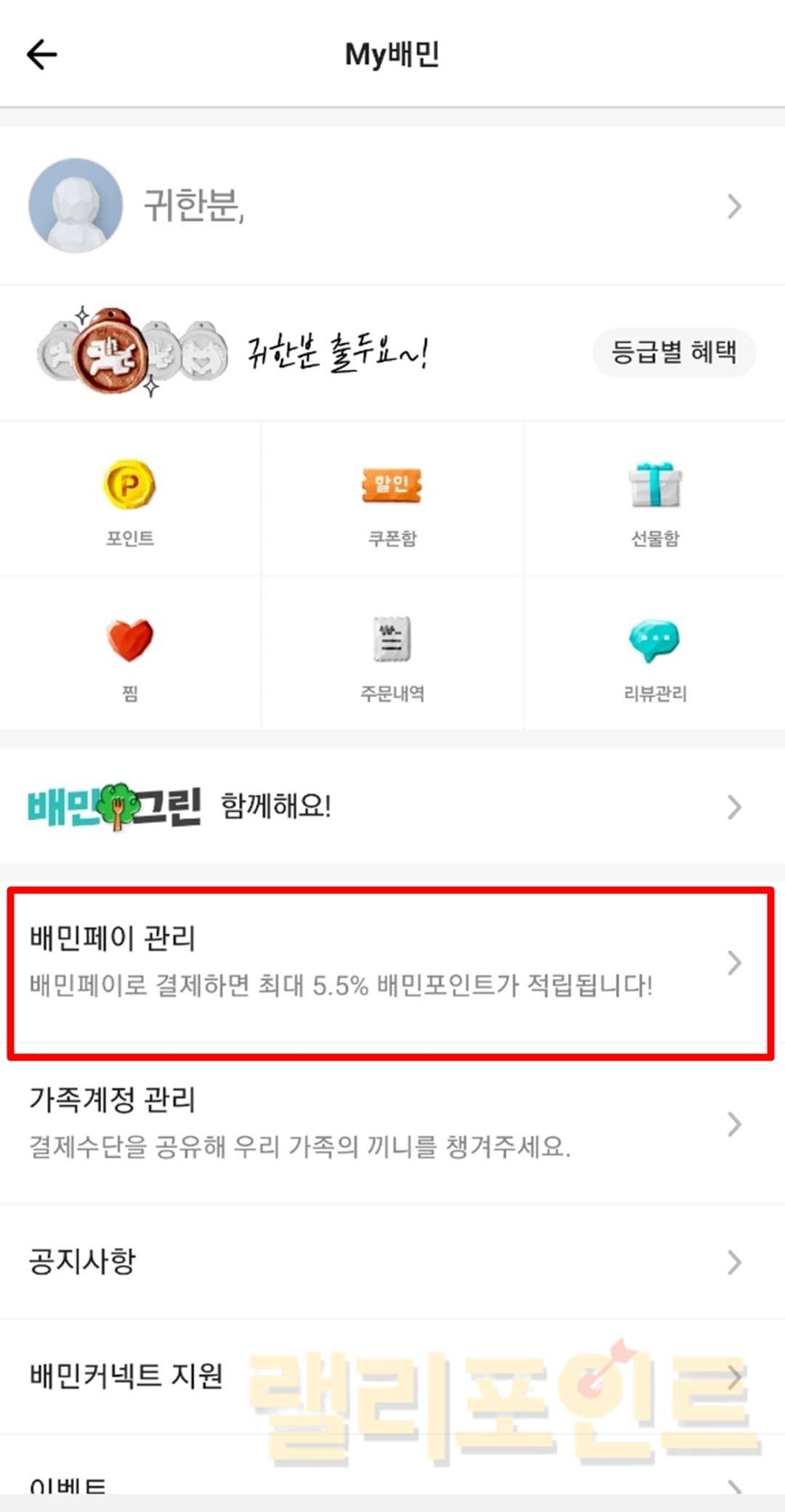
Task: Tap the 등급별 혜택 button
Action: (674, 353)
